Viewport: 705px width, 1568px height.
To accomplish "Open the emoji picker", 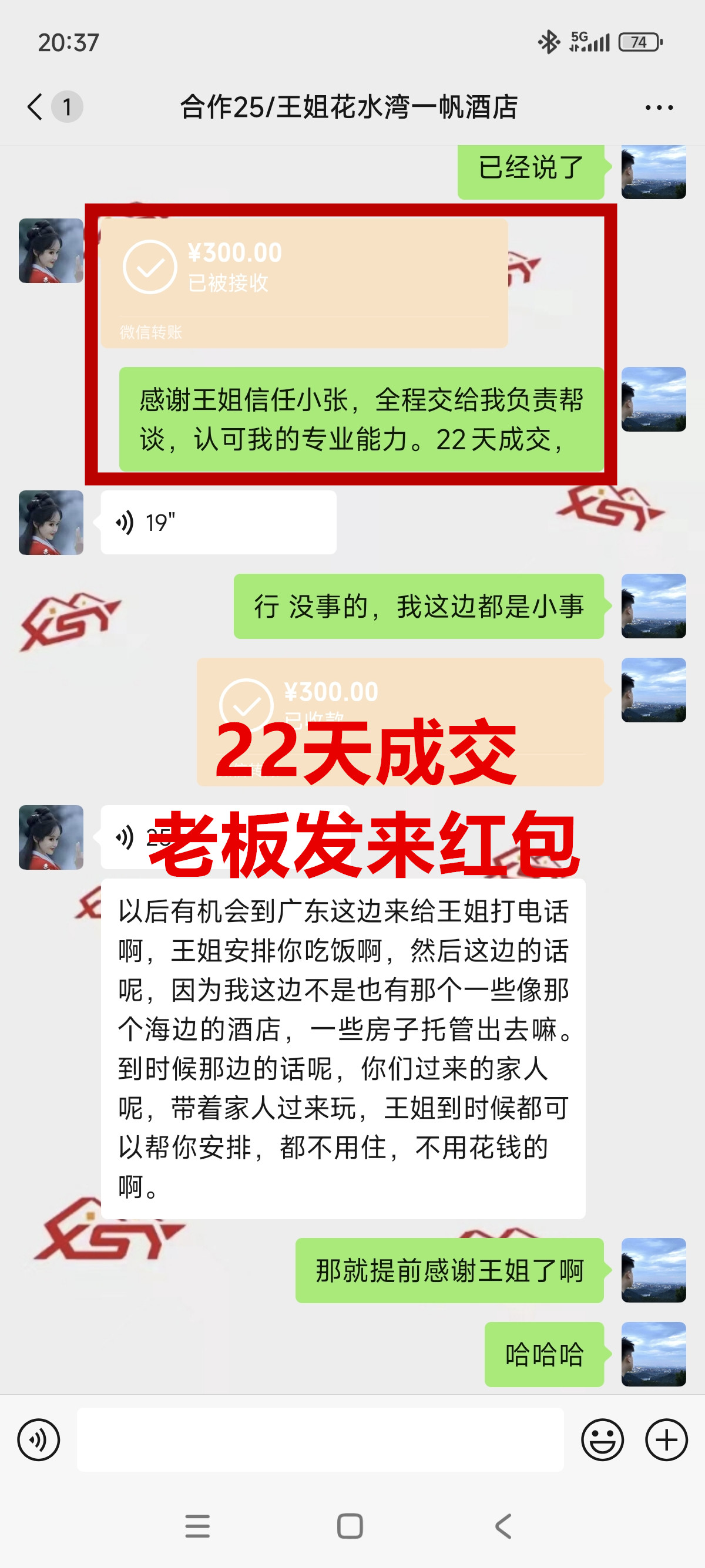I will pyautogui.click(x=602, y=1439).
